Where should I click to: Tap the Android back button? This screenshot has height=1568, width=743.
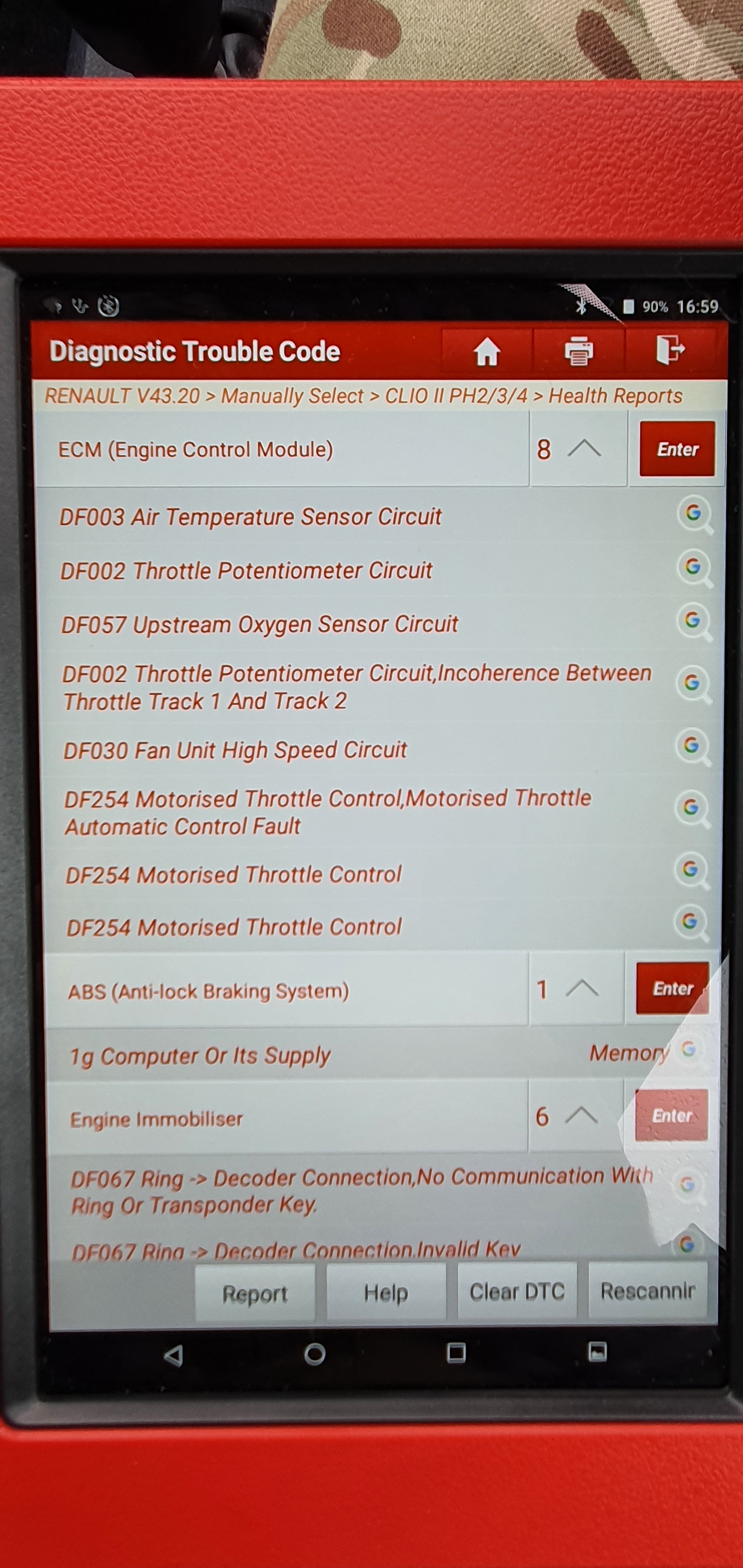point(174,1354)
